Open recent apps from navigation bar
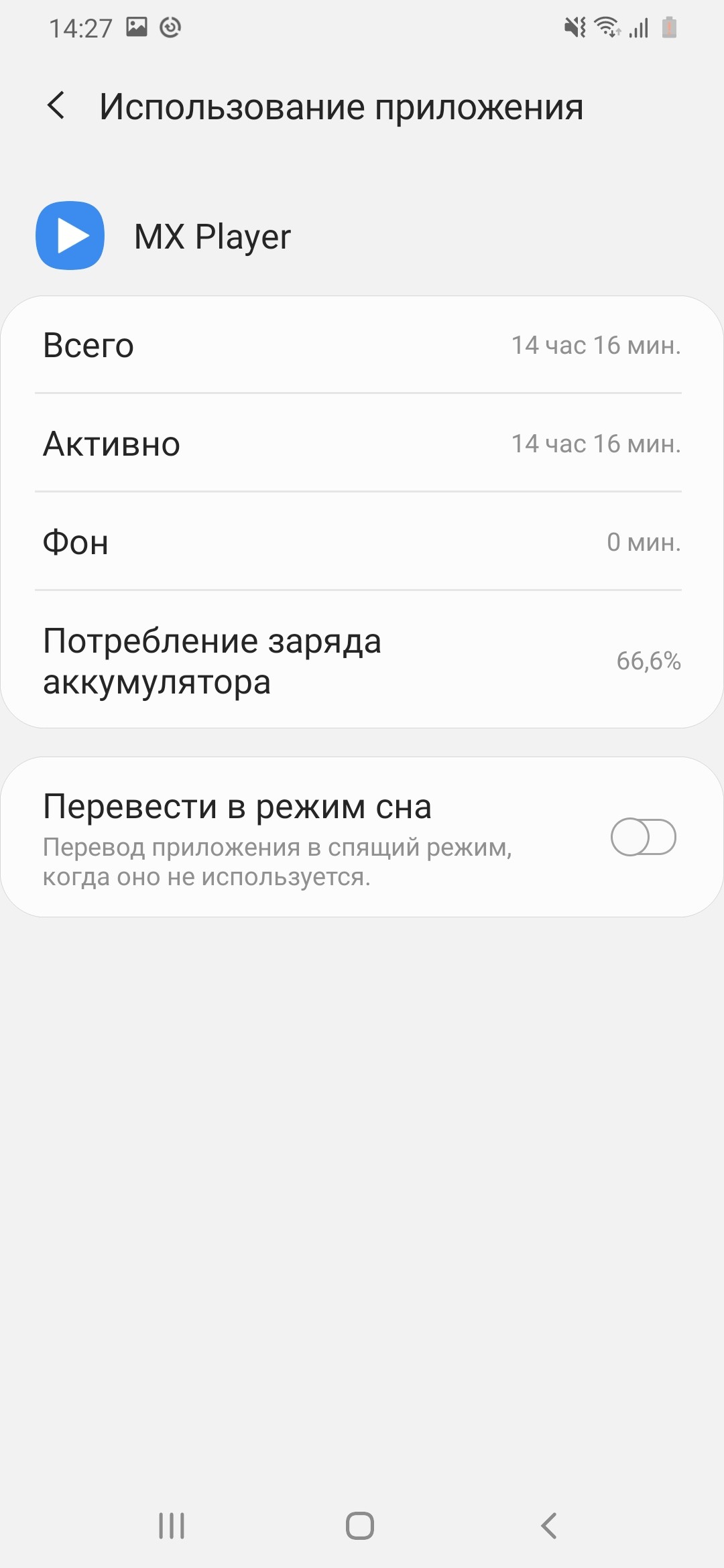The image size is (724, 1568). tap(172, 1525)
